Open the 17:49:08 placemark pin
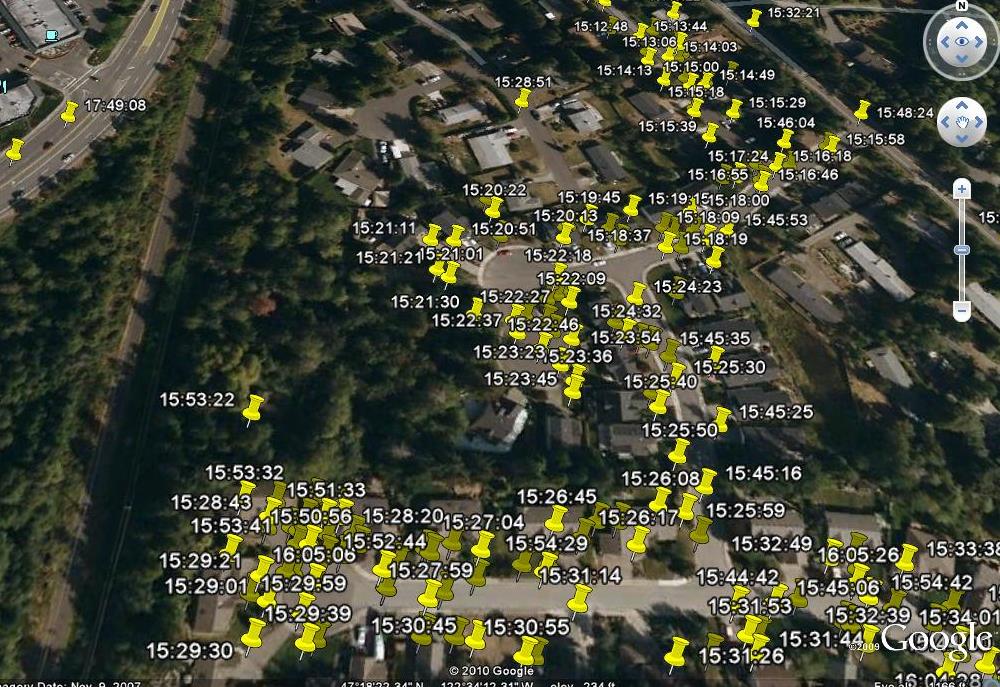 tap(69, 112)
